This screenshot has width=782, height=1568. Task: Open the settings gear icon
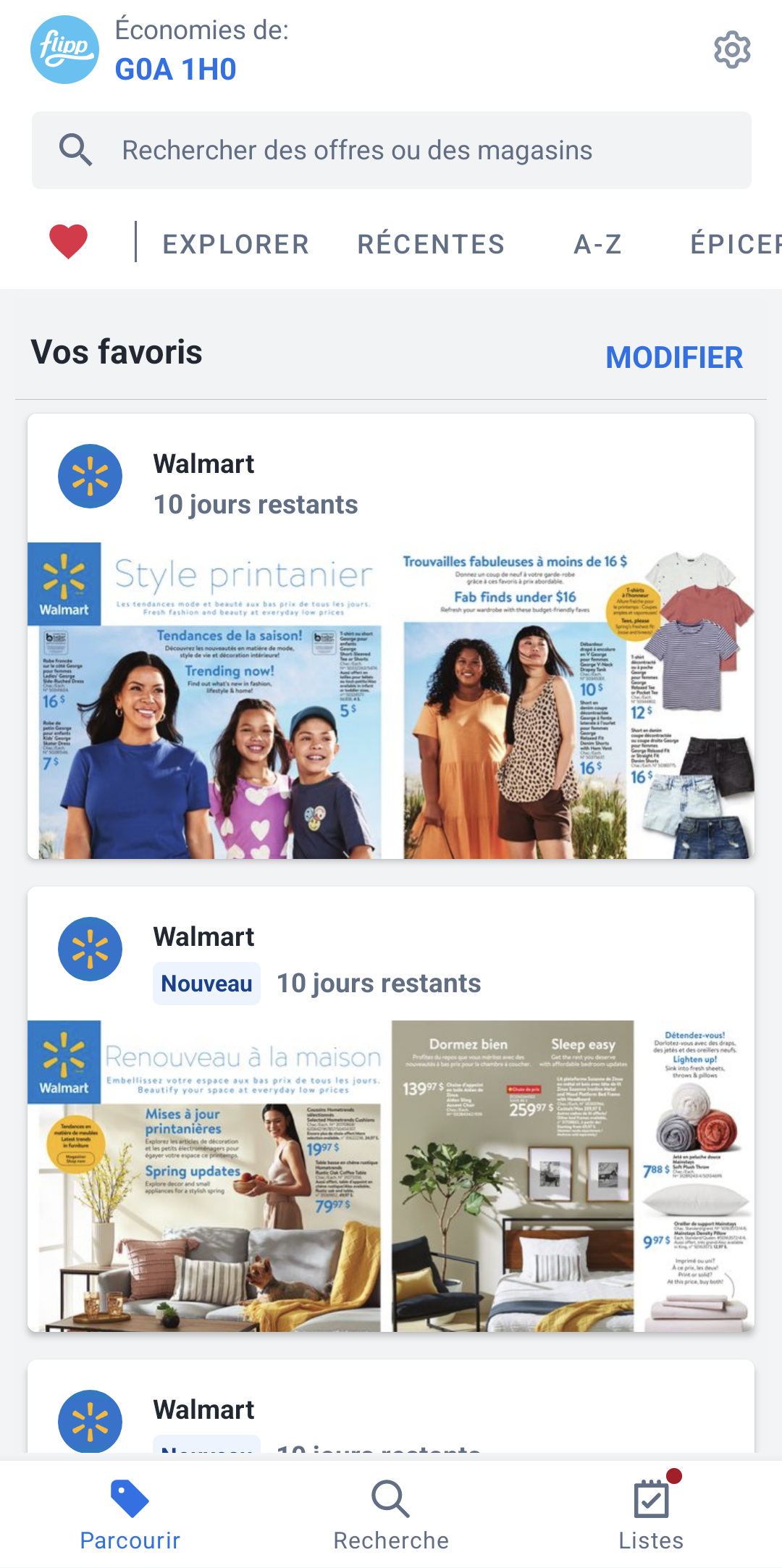pyautogui.click(x=732, y=50)
